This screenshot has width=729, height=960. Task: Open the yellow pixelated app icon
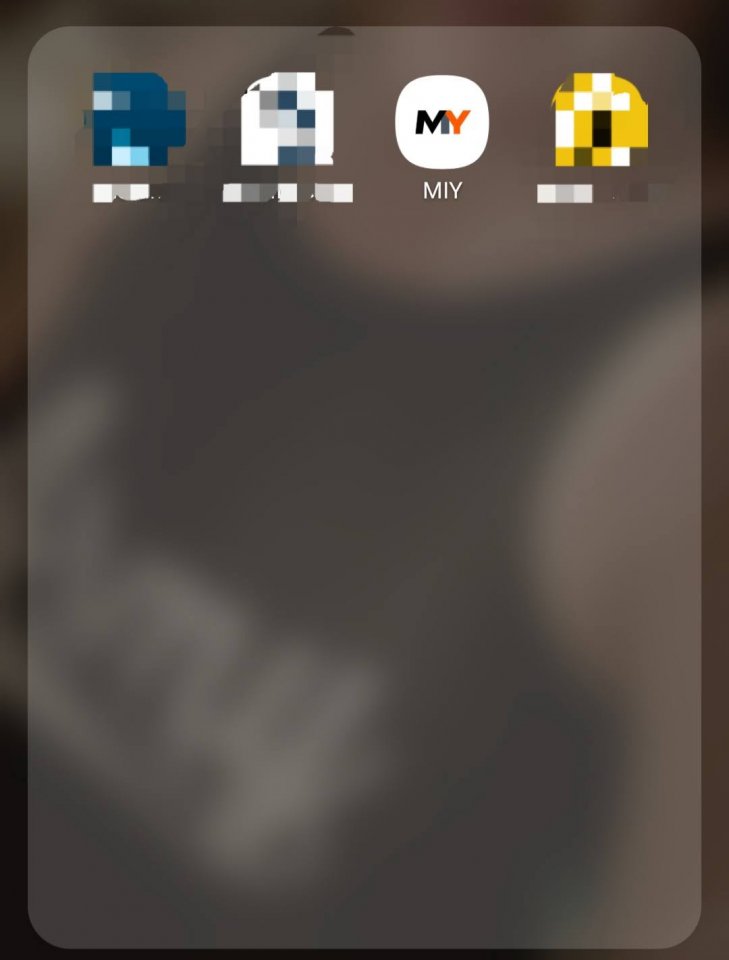click(600, 121)
